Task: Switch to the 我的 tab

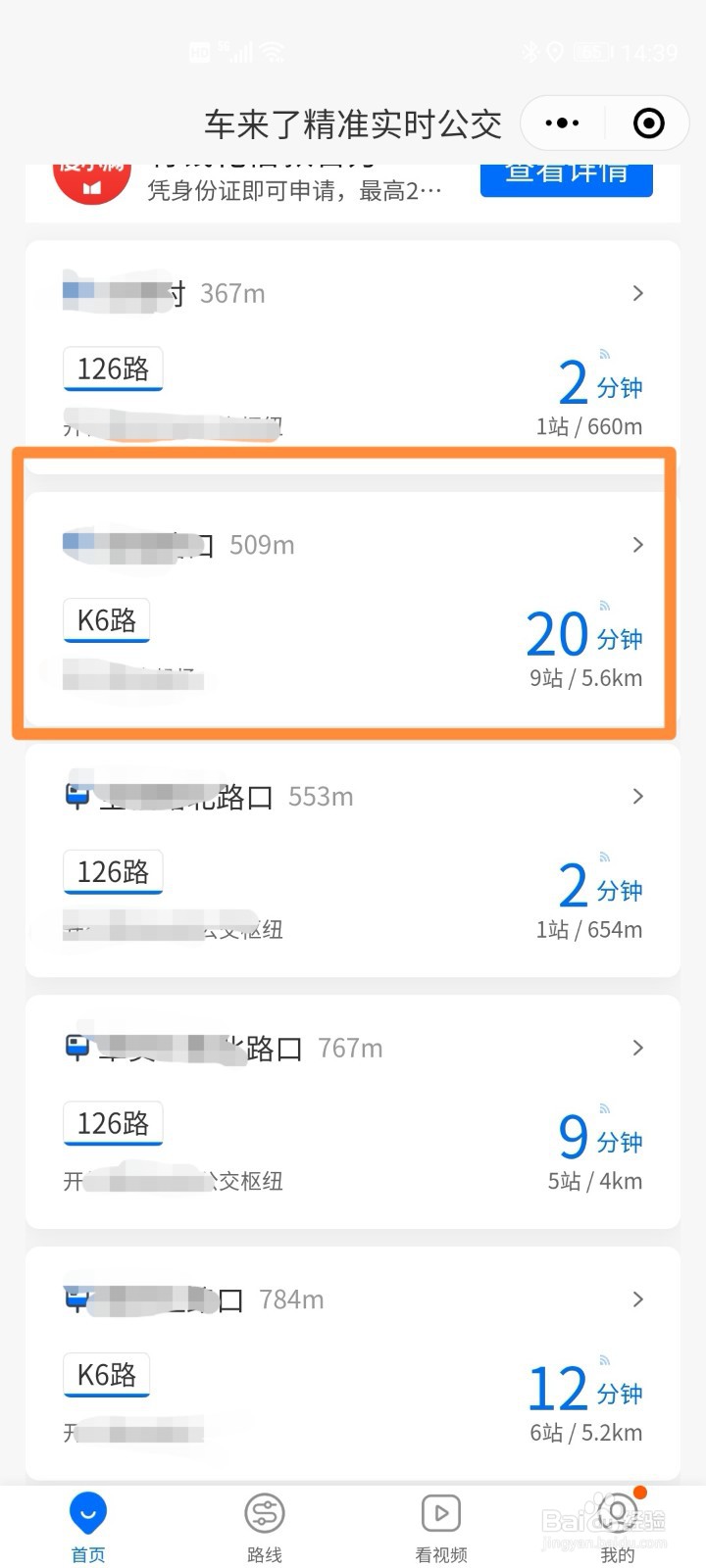Action: [x=616, y=1529]
